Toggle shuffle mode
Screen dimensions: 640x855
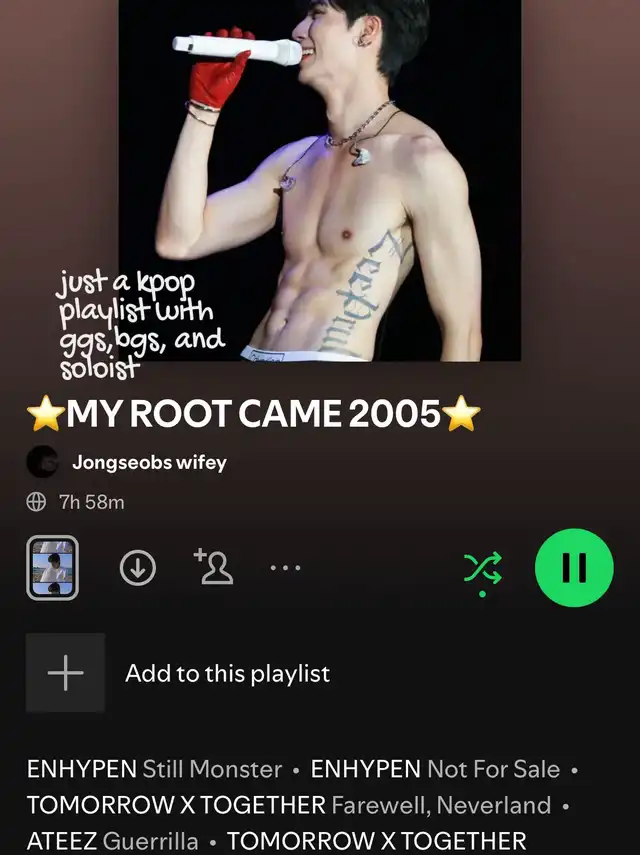(x=483, y=569)
